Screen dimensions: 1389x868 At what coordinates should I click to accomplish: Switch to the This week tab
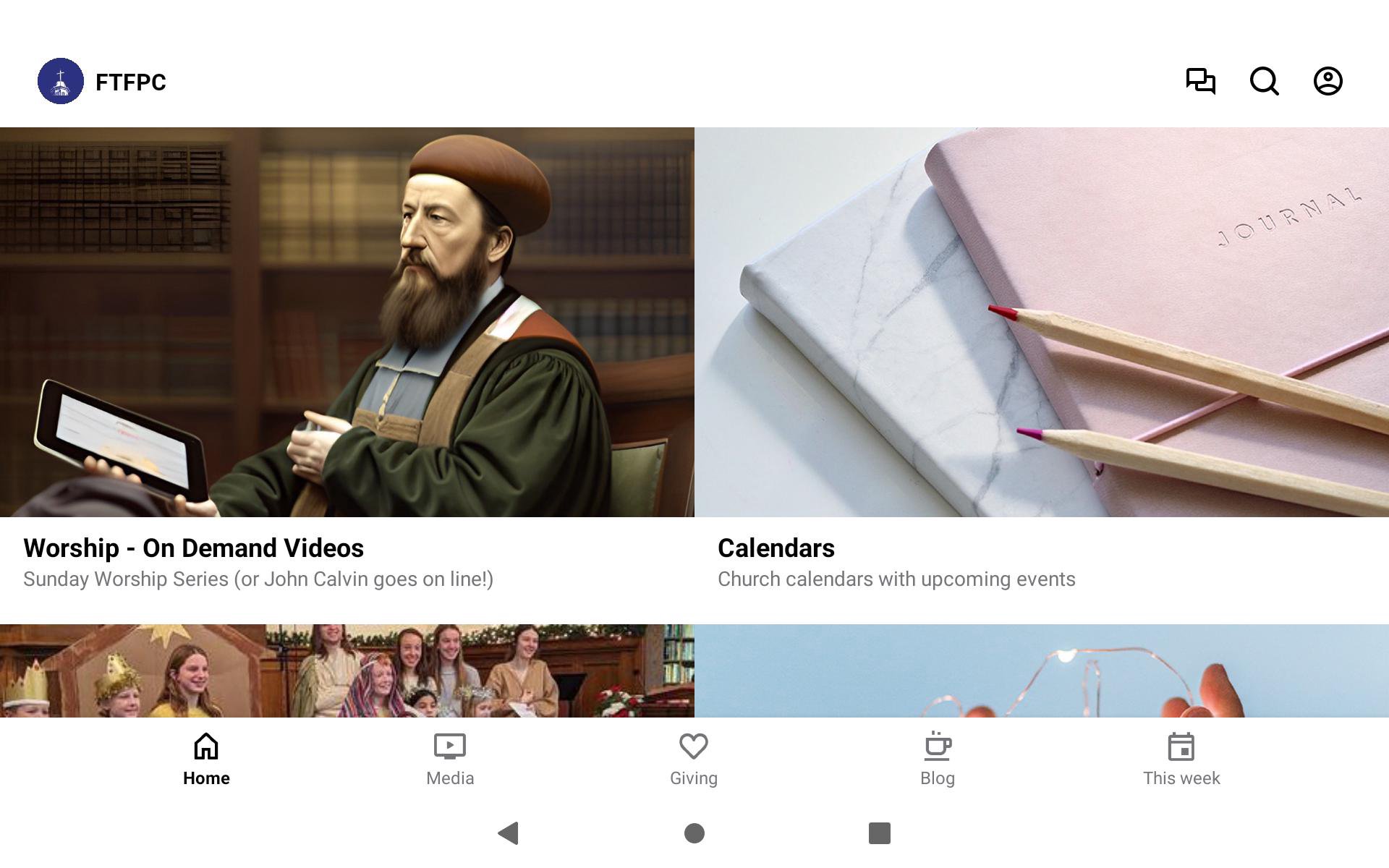tap(1181, 759)
